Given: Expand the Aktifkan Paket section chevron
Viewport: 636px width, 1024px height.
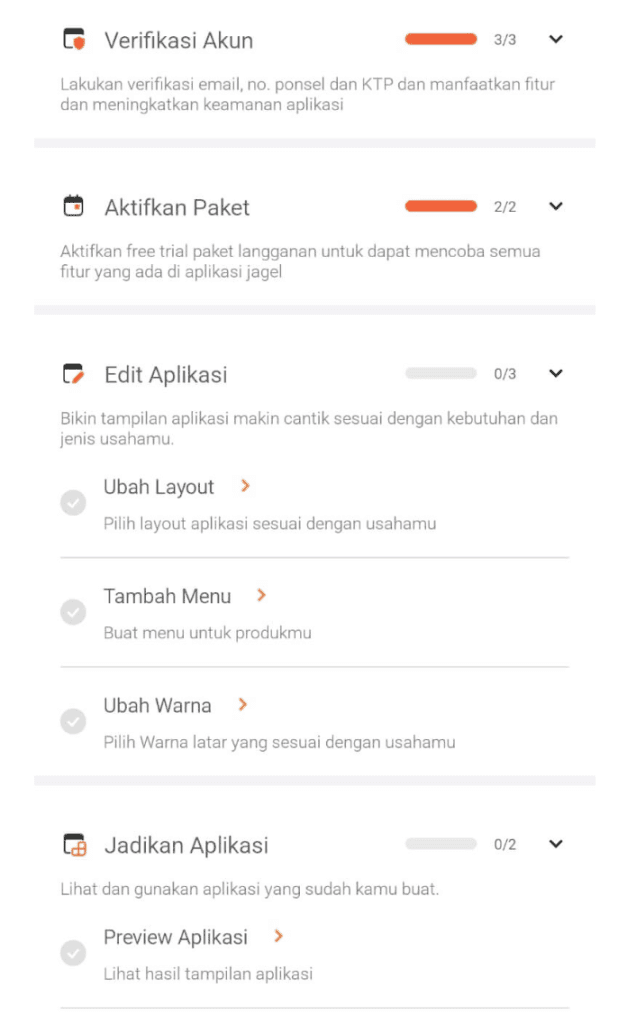Looking at the screenshot, I should click(x=557, y=207).
